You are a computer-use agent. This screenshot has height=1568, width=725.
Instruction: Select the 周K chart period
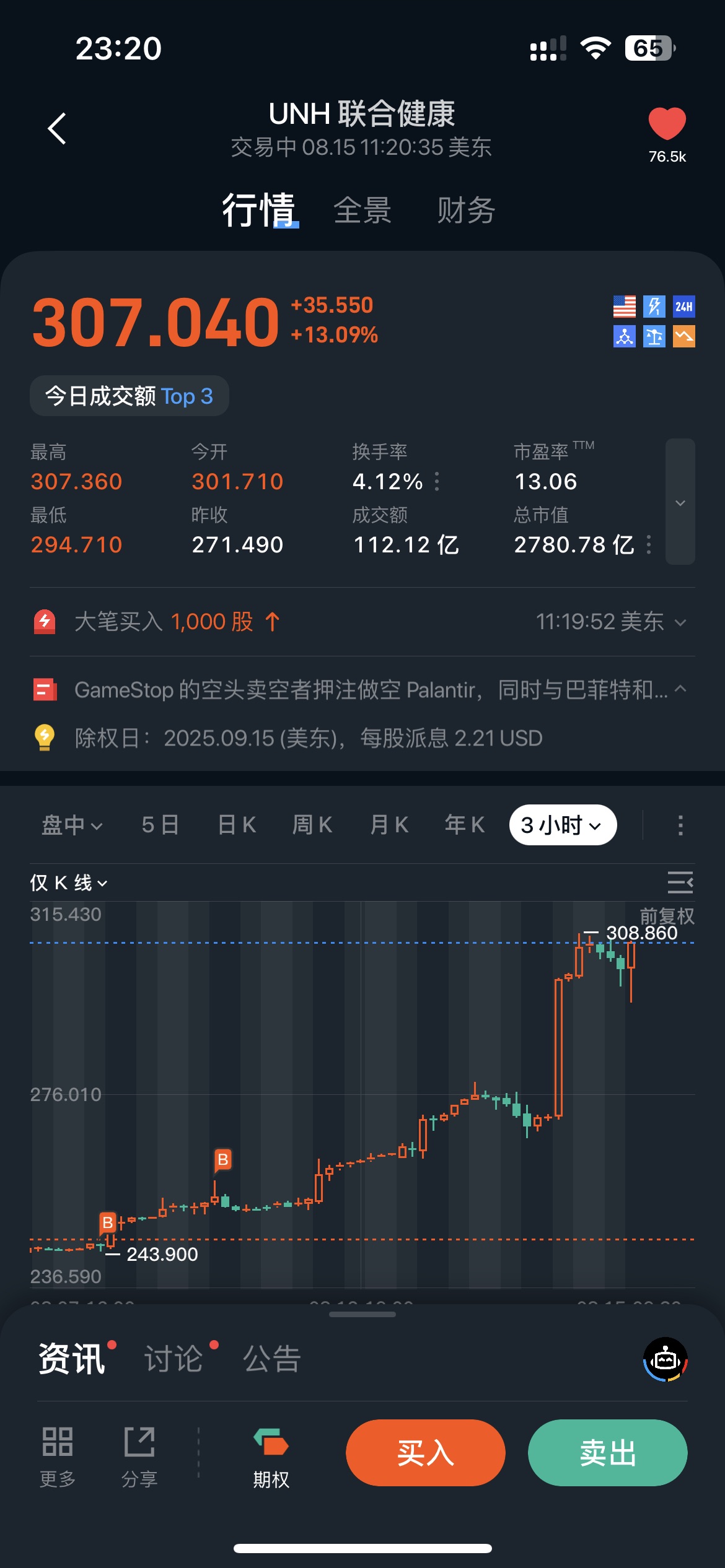[x=312, y=825]
